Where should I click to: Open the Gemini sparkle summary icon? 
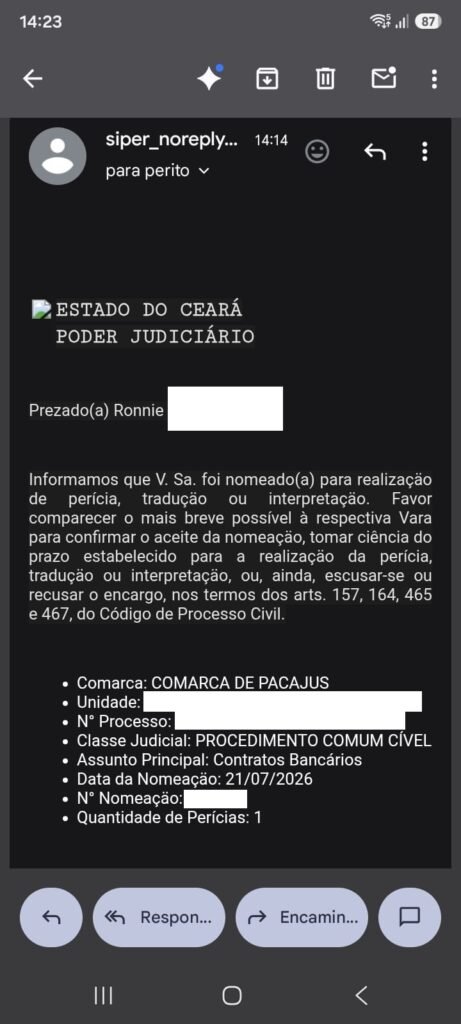click(210, 78)
